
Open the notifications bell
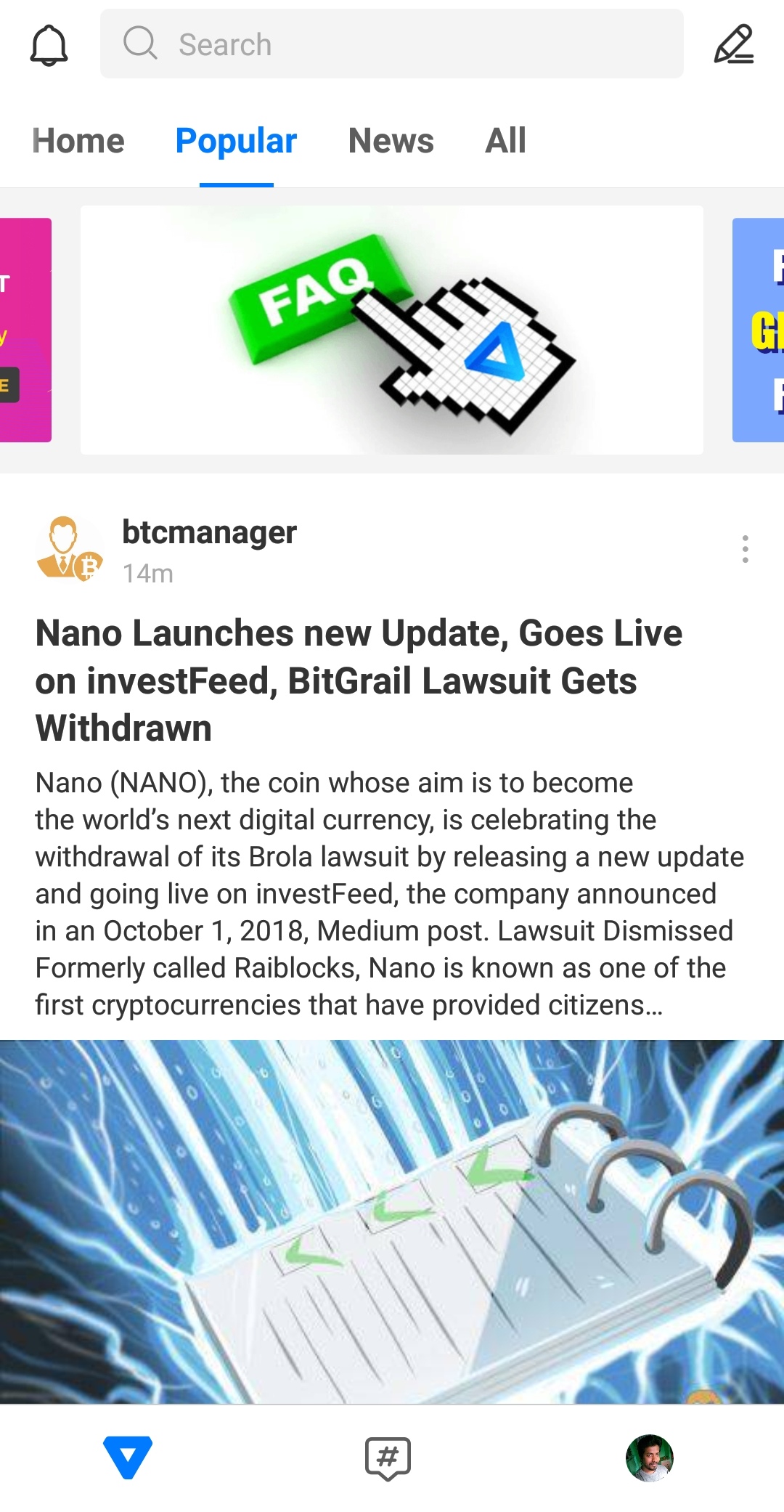coord(49,45)
